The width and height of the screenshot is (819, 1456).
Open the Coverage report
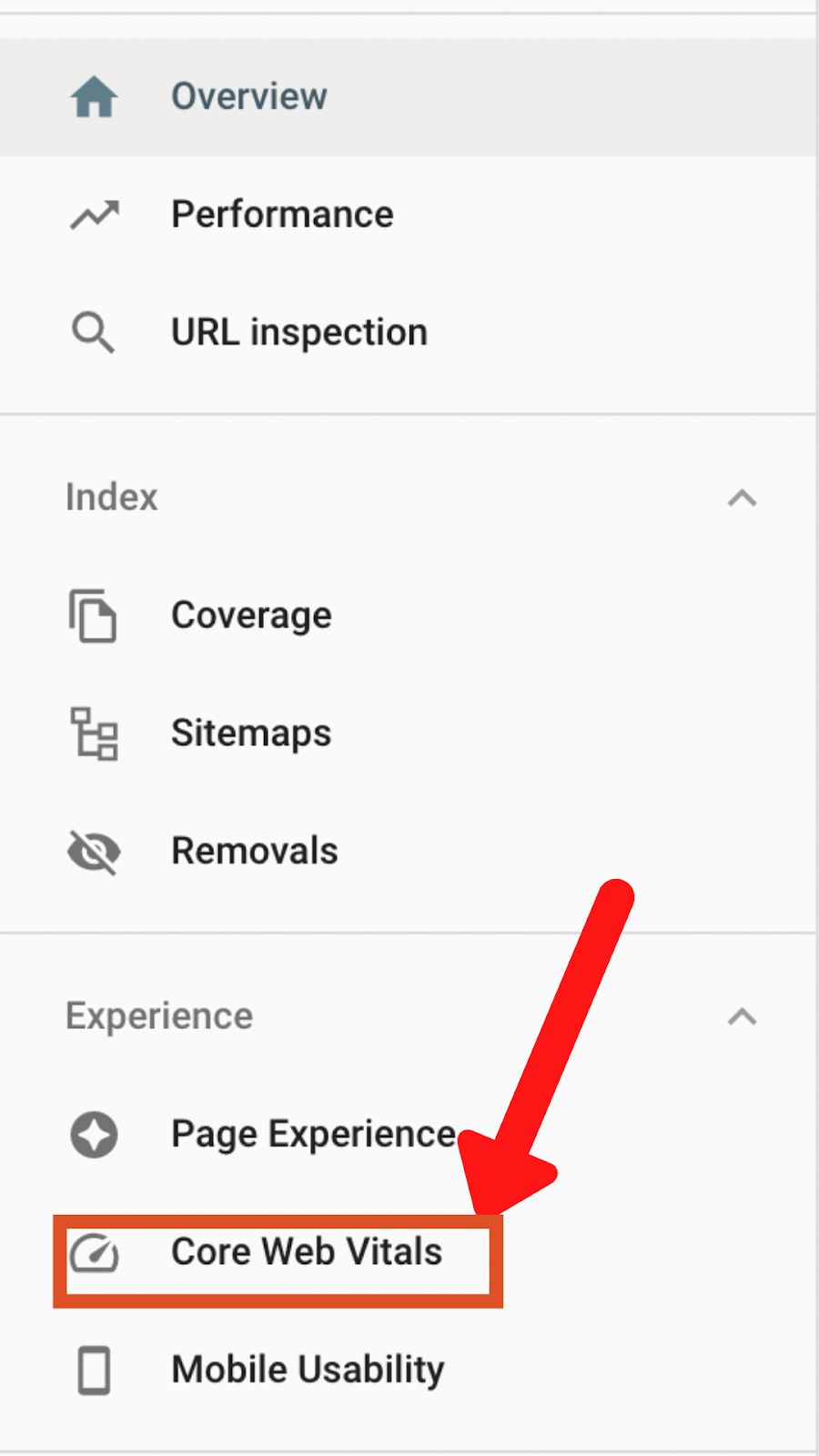pos(251,615)
